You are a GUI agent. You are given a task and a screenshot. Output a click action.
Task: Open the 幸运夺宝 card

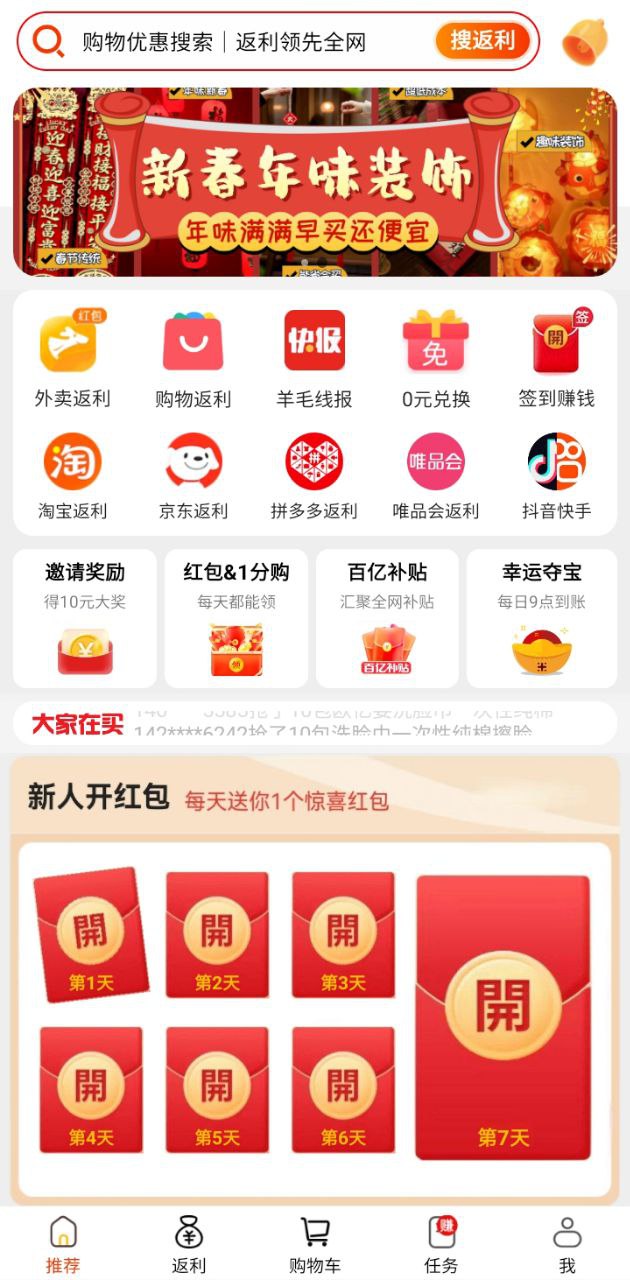pos(541,617)
